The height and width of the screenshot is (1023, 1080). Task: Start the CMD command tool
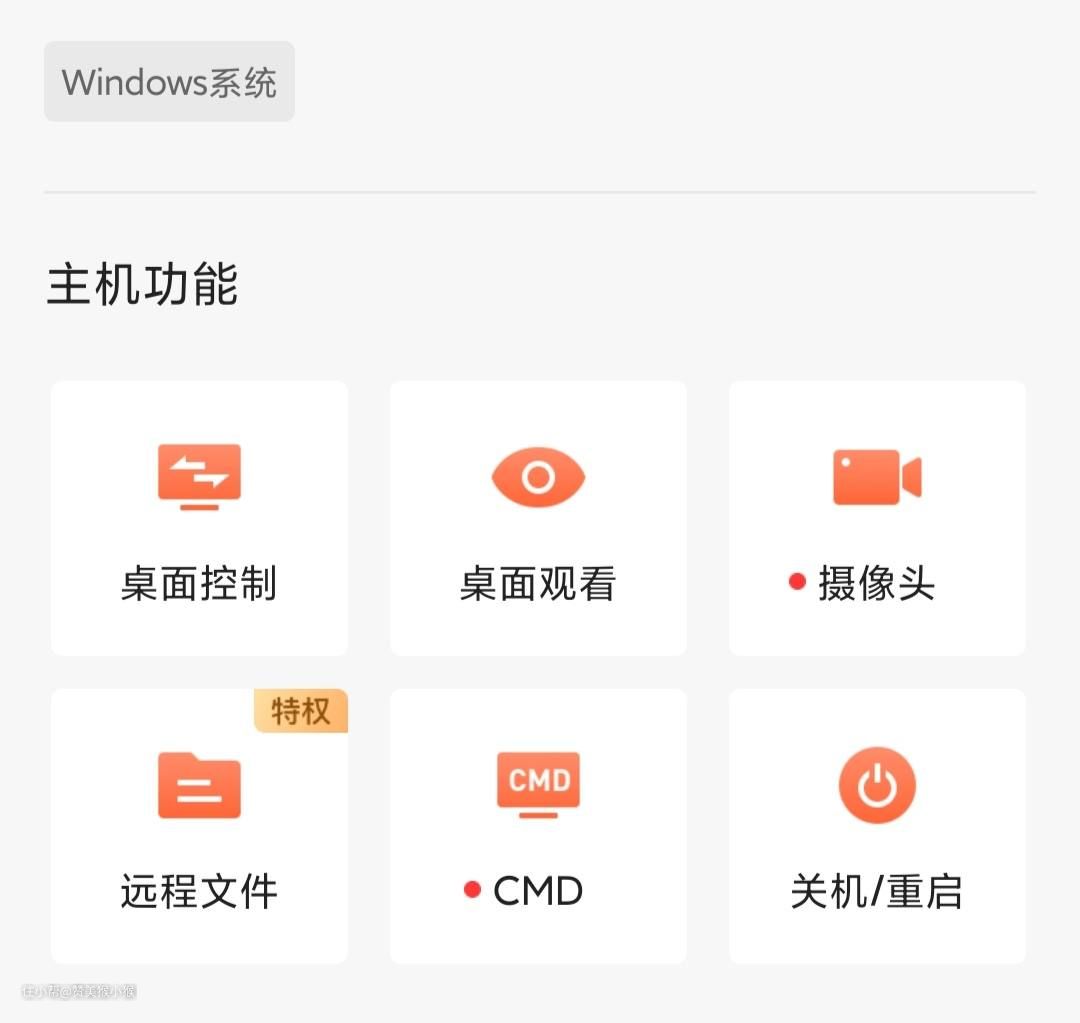click(538, 826)
